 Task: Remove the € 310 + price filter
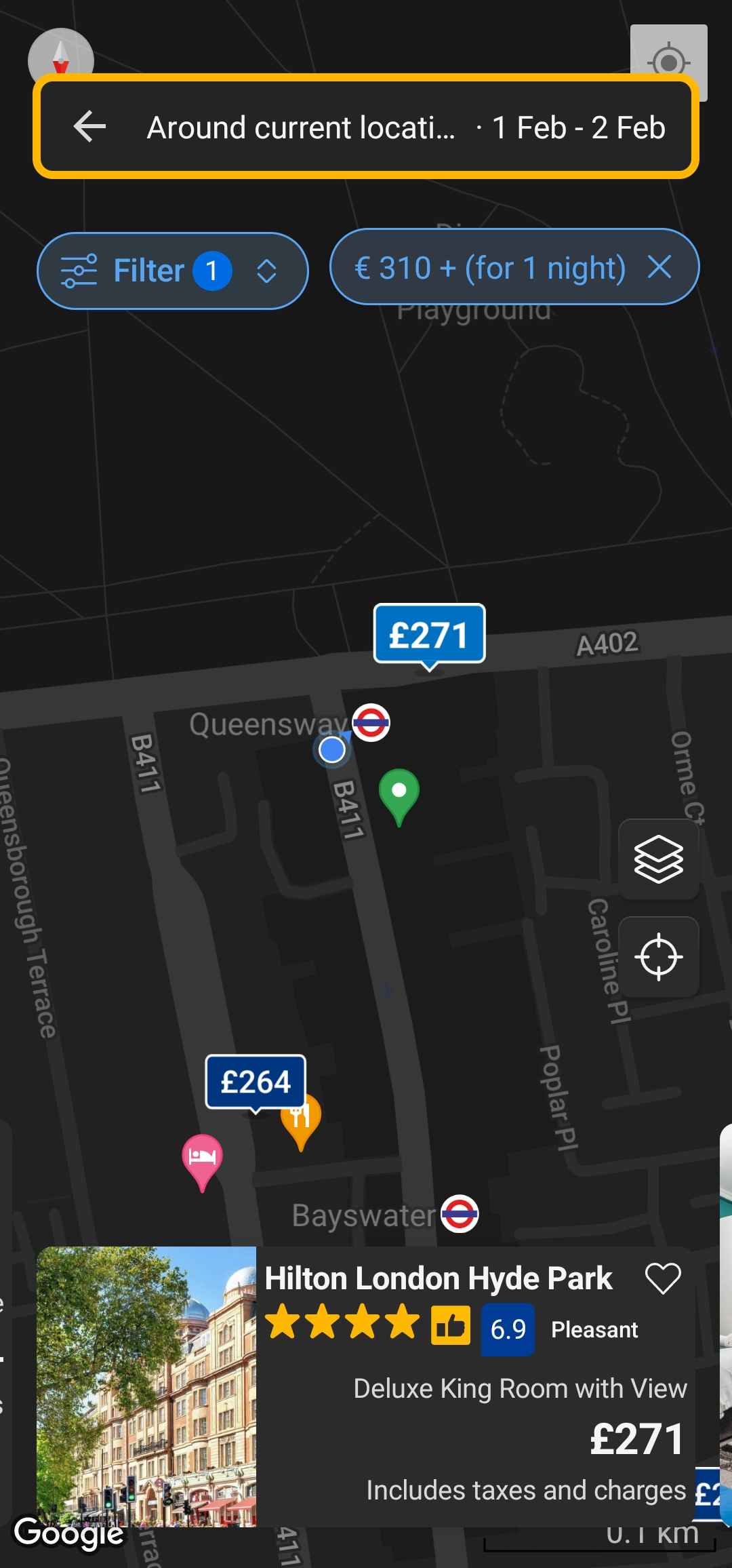click(x=659, y=267)
